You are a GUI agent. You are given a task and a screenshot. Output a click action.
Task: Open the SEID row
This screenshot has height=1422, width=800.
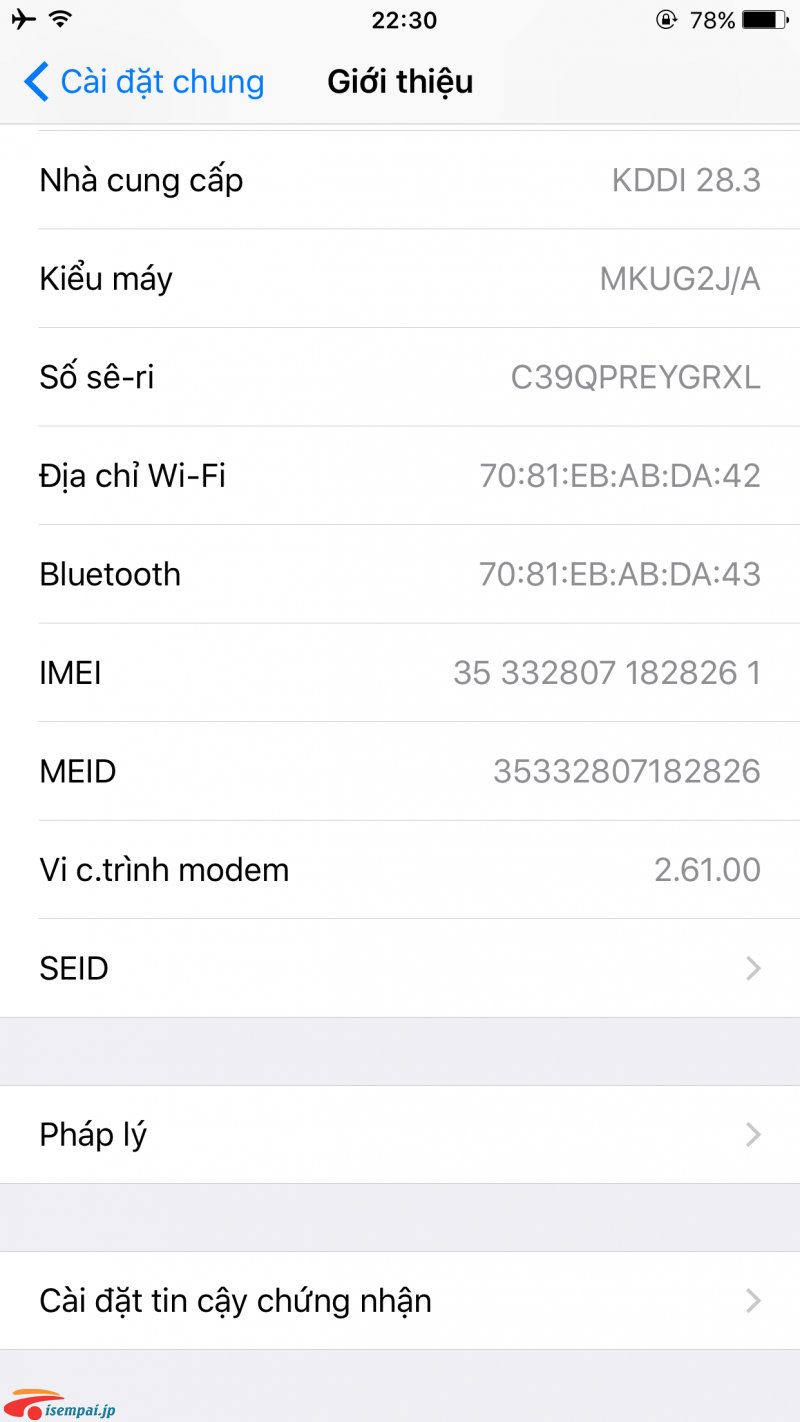click(x=400, y=969)
